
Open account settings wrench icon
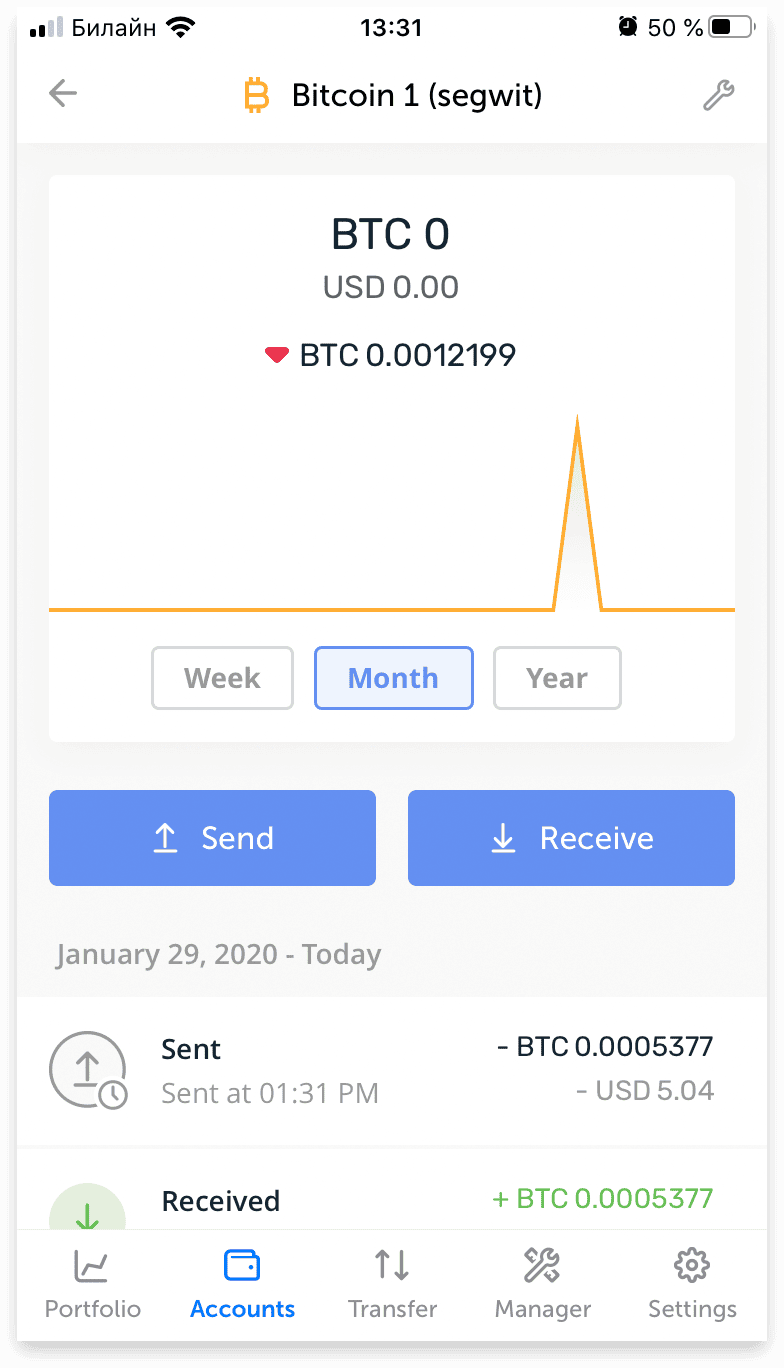(719, 95)
